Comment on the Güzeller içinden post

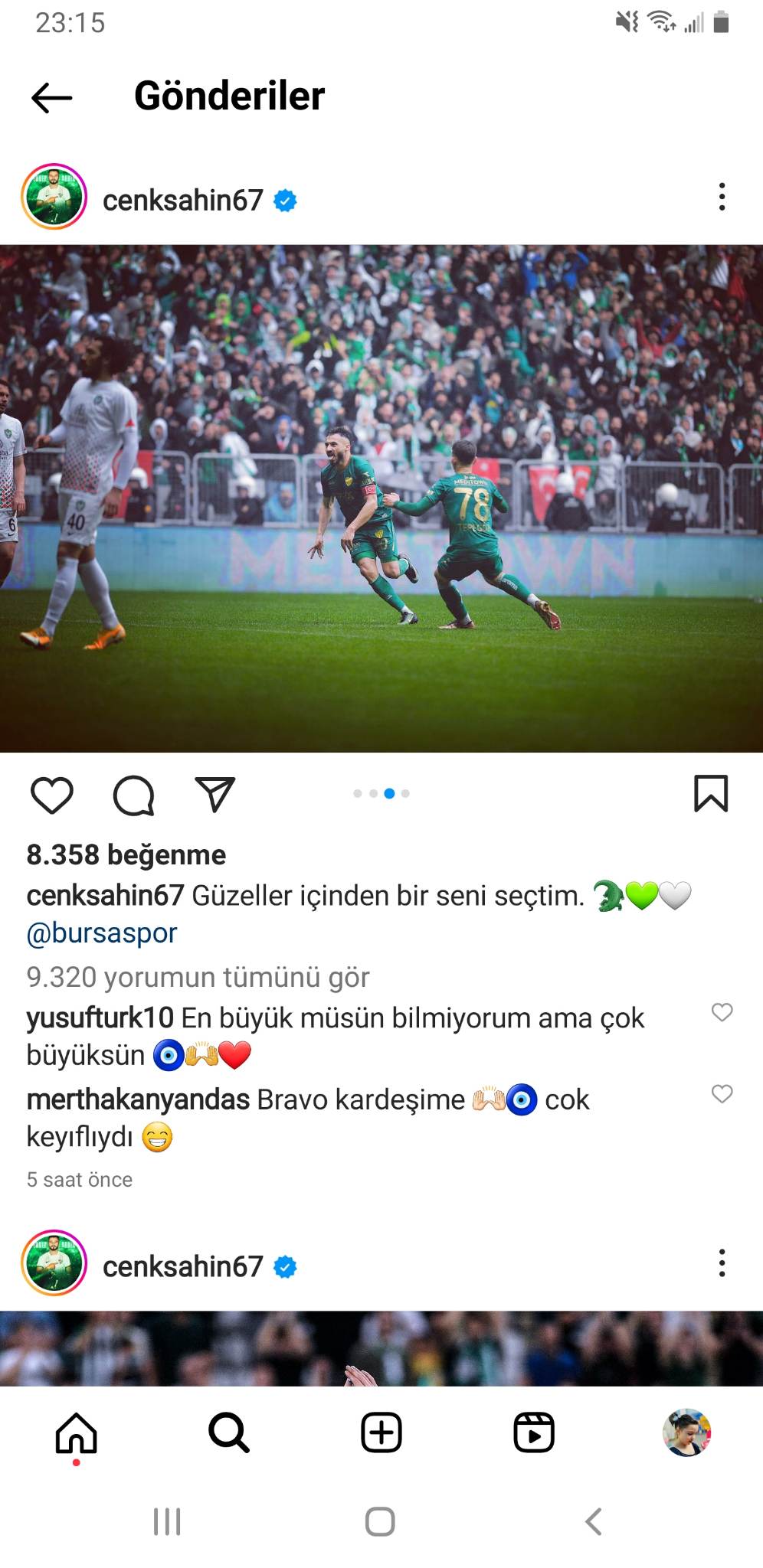tap(133, 795)
